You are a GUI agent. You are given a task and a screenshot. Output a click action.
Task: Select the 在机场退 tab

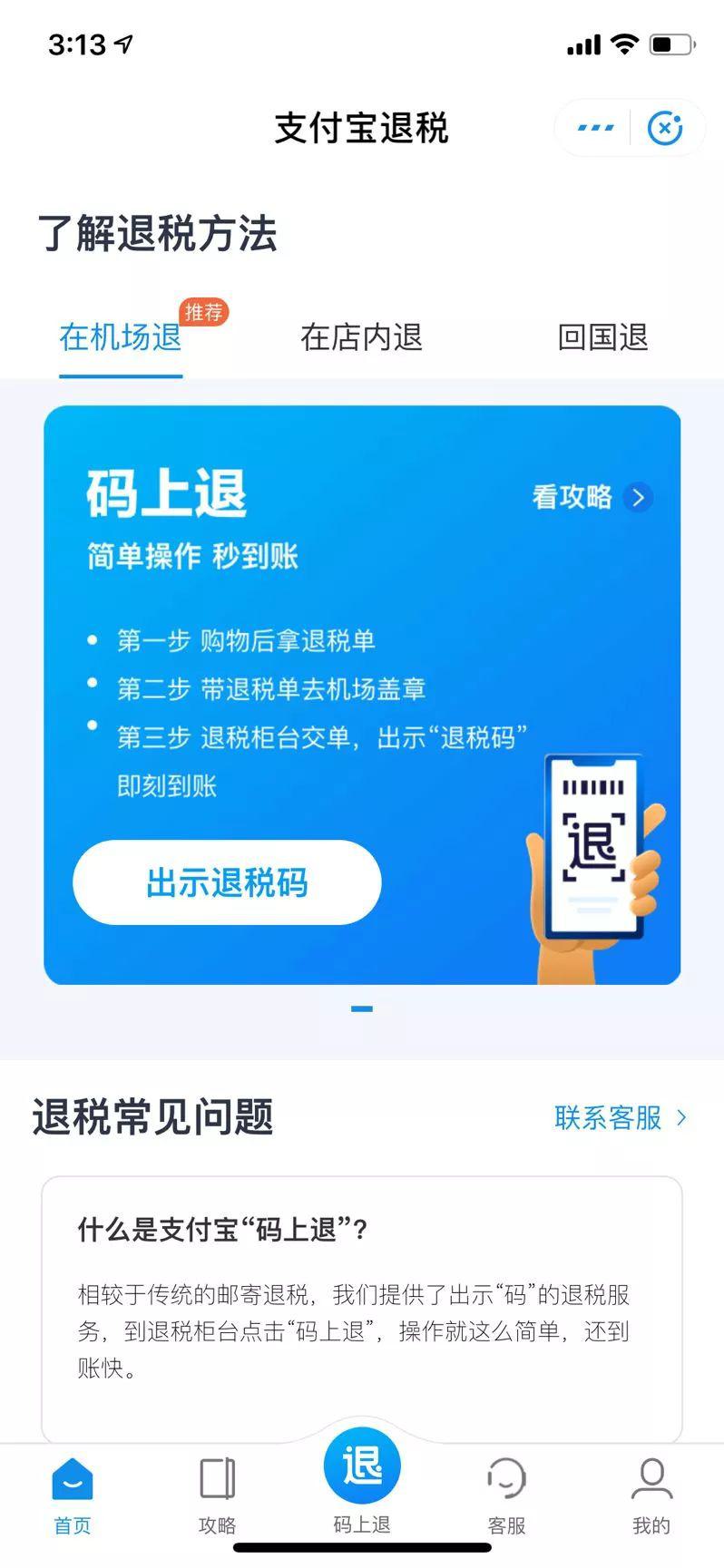121,337
